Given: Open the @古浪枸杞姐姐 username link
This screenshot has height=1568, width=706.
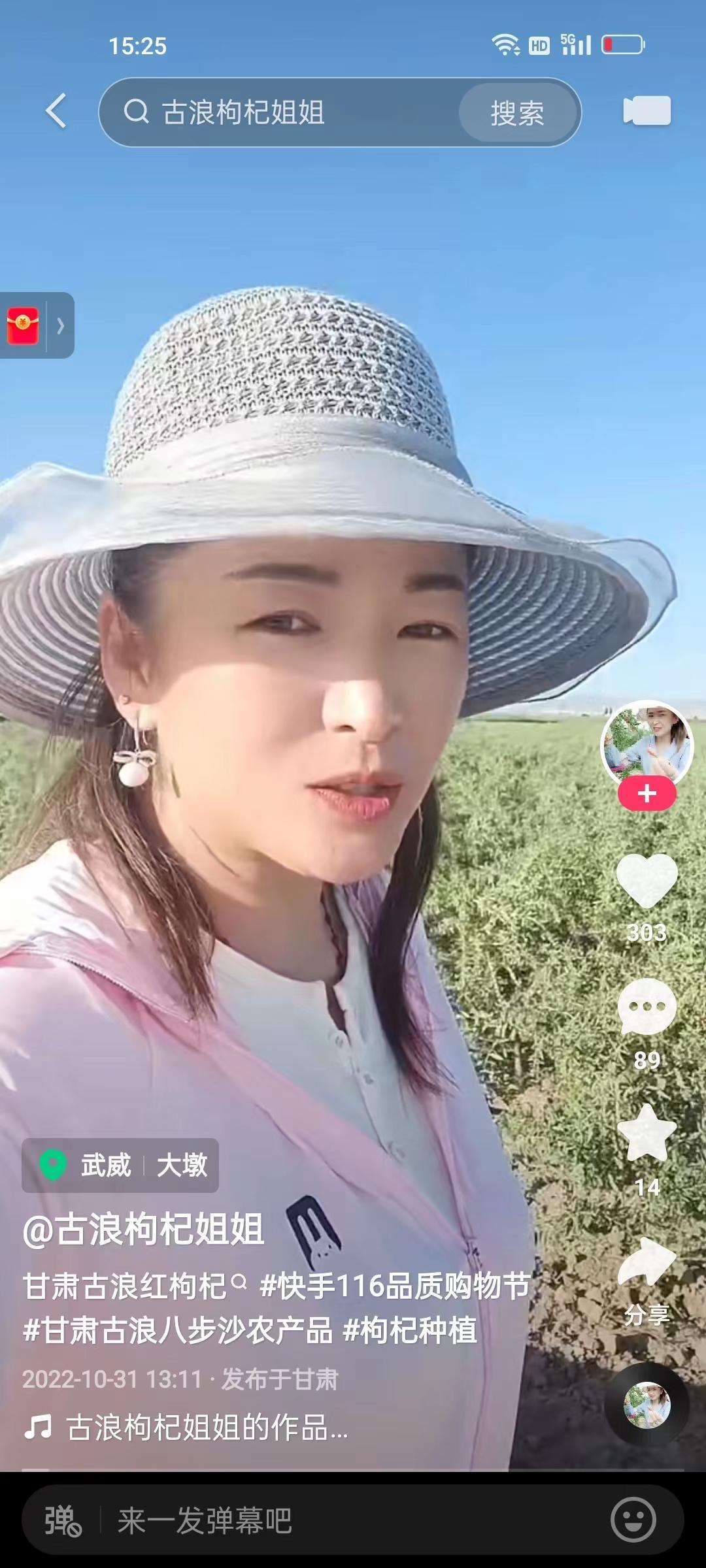Looking at the screenshot, I should click(144, 1230).
